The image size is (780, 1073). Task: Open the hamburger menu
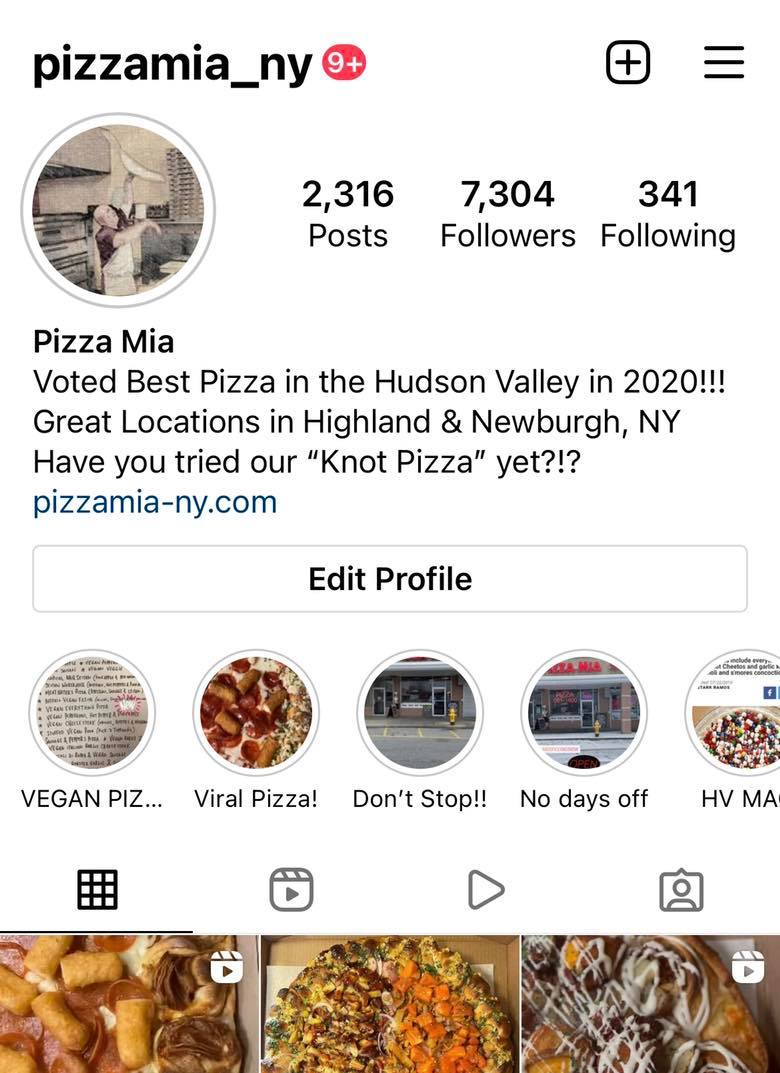click(x=724, y=62)
